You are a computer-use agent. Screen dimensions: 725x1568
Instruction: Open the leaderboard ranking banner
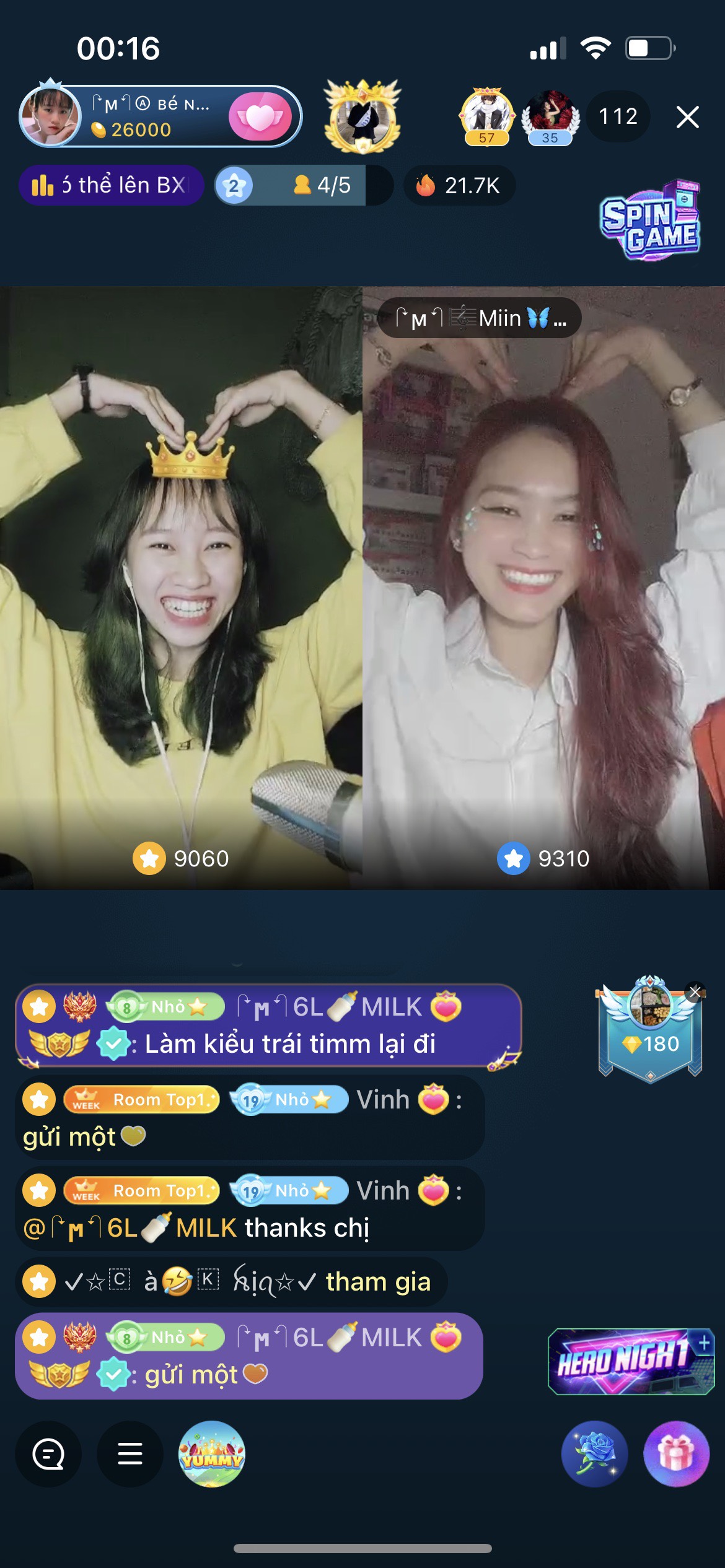112,185
